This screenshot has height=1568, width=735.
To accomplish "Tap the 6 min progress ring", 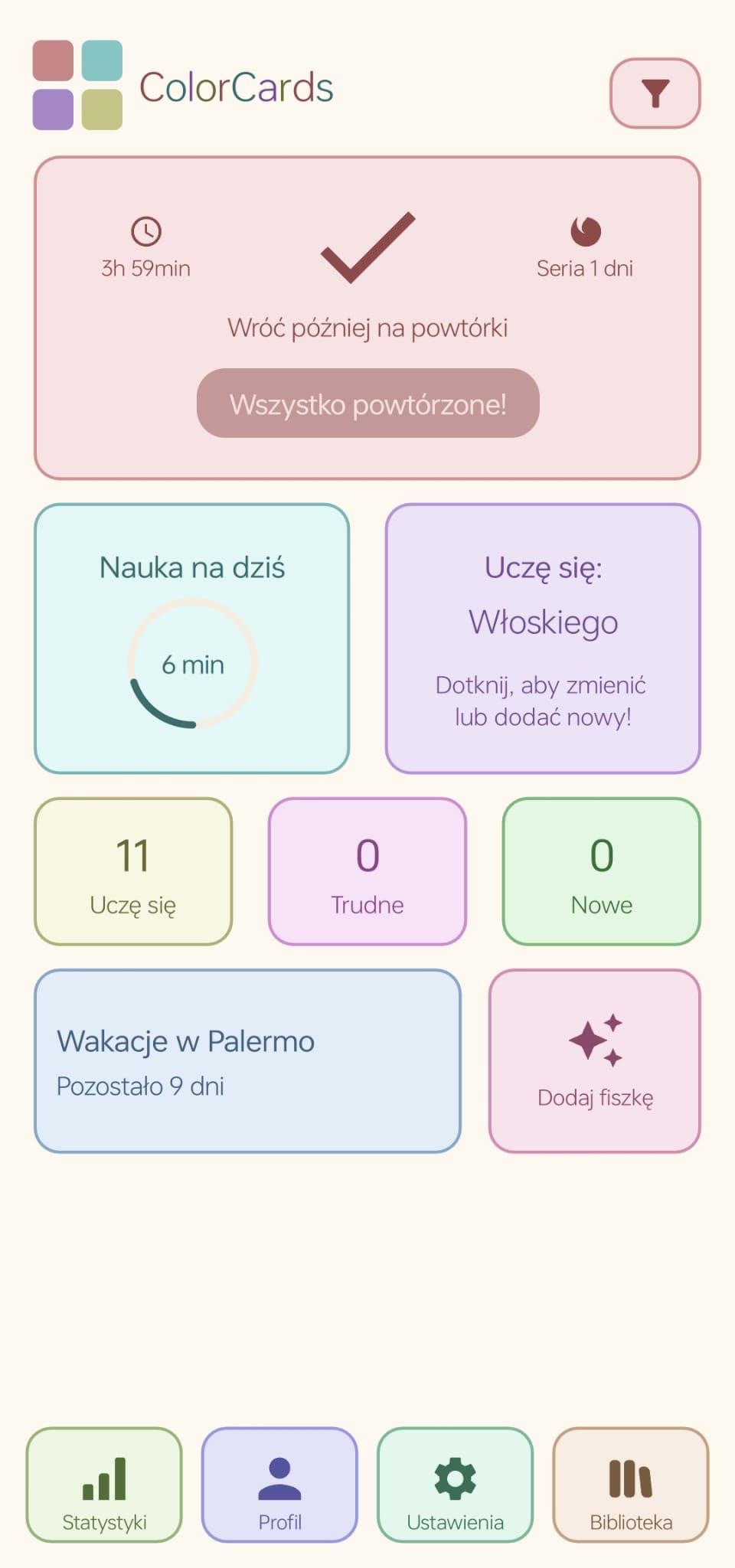I will click(x=192, y=665).
